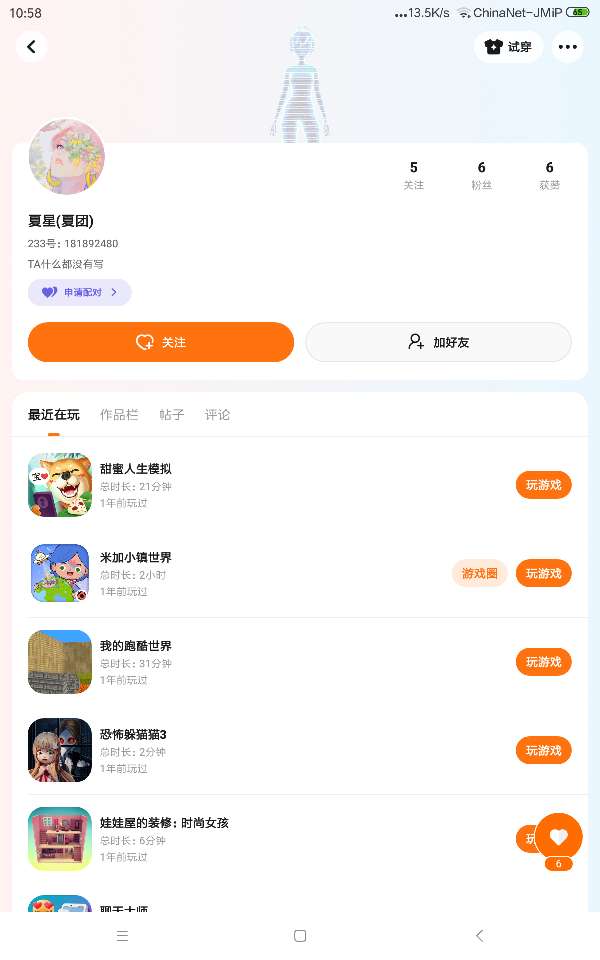This screenshot has width=600, height=960.
Task: Tap the 申请配对 chip
Action: [80, 292]
